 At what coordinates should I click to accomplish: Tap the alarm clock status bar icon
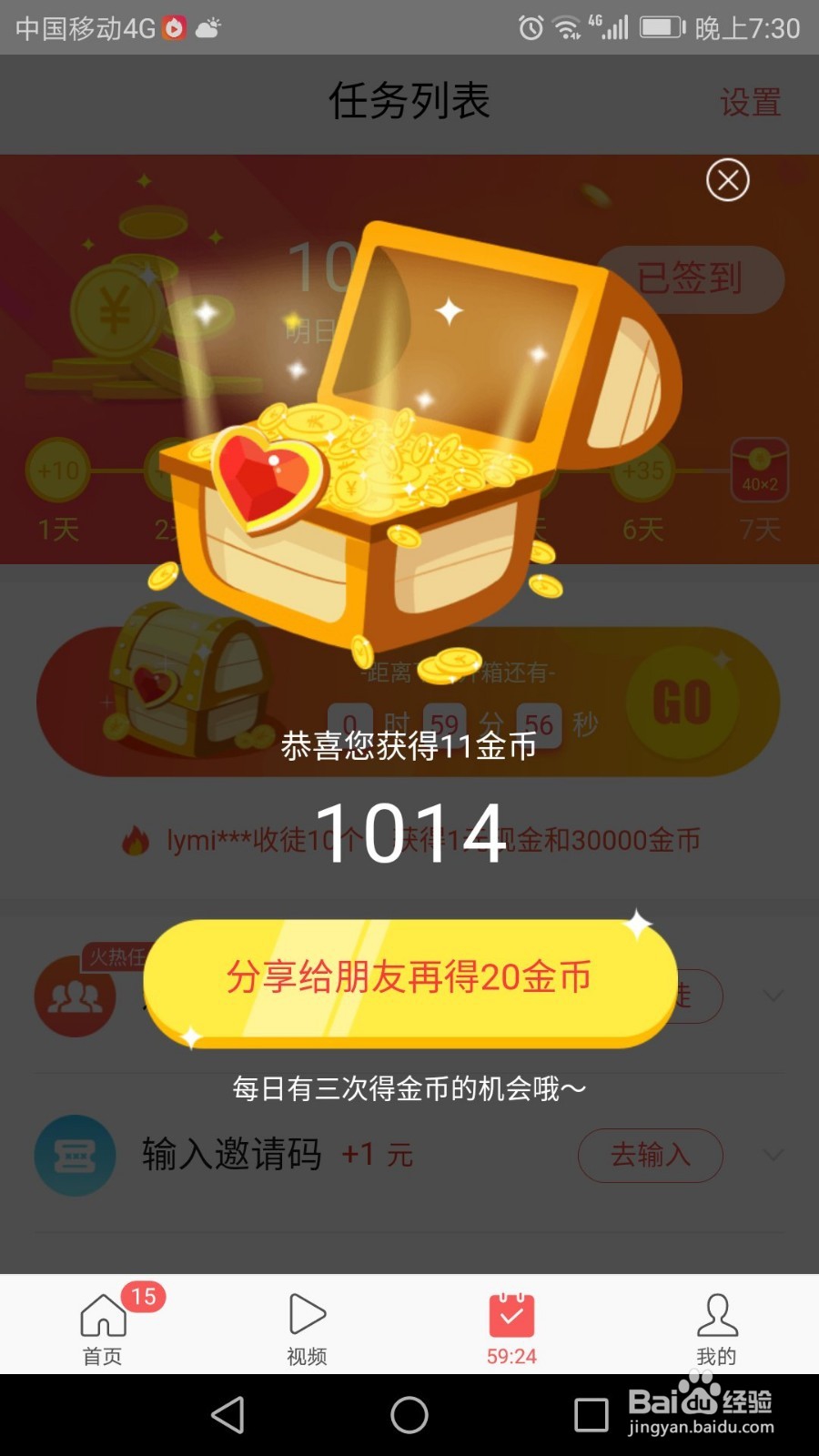[x=529, y=28]
